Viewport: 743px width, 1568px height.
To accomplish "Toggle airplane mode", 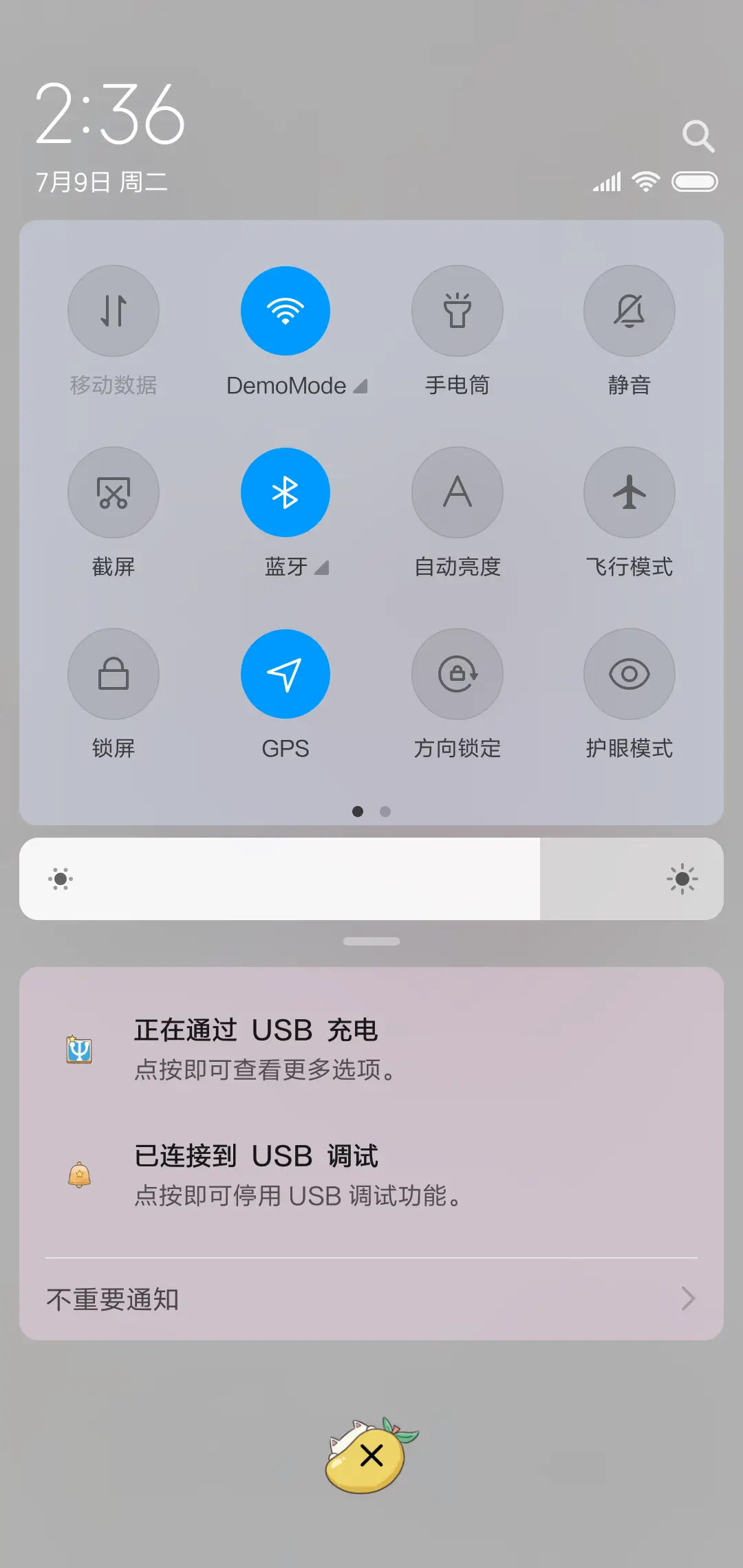I will tap(629, 492).
